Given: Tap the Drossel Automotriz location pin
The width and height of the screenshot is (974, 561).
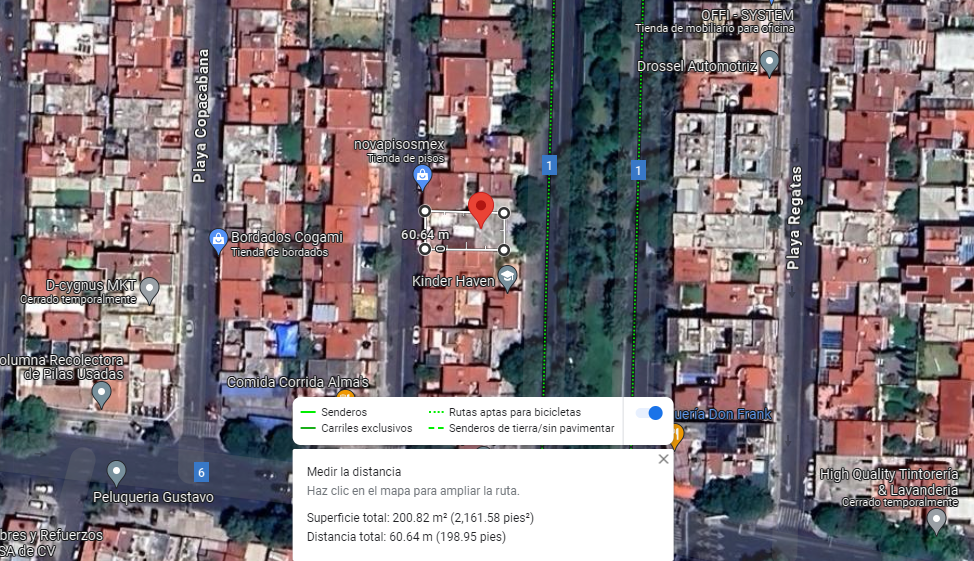Looking at the screenshot, I should pyautogui.click(x=770, y=63).
